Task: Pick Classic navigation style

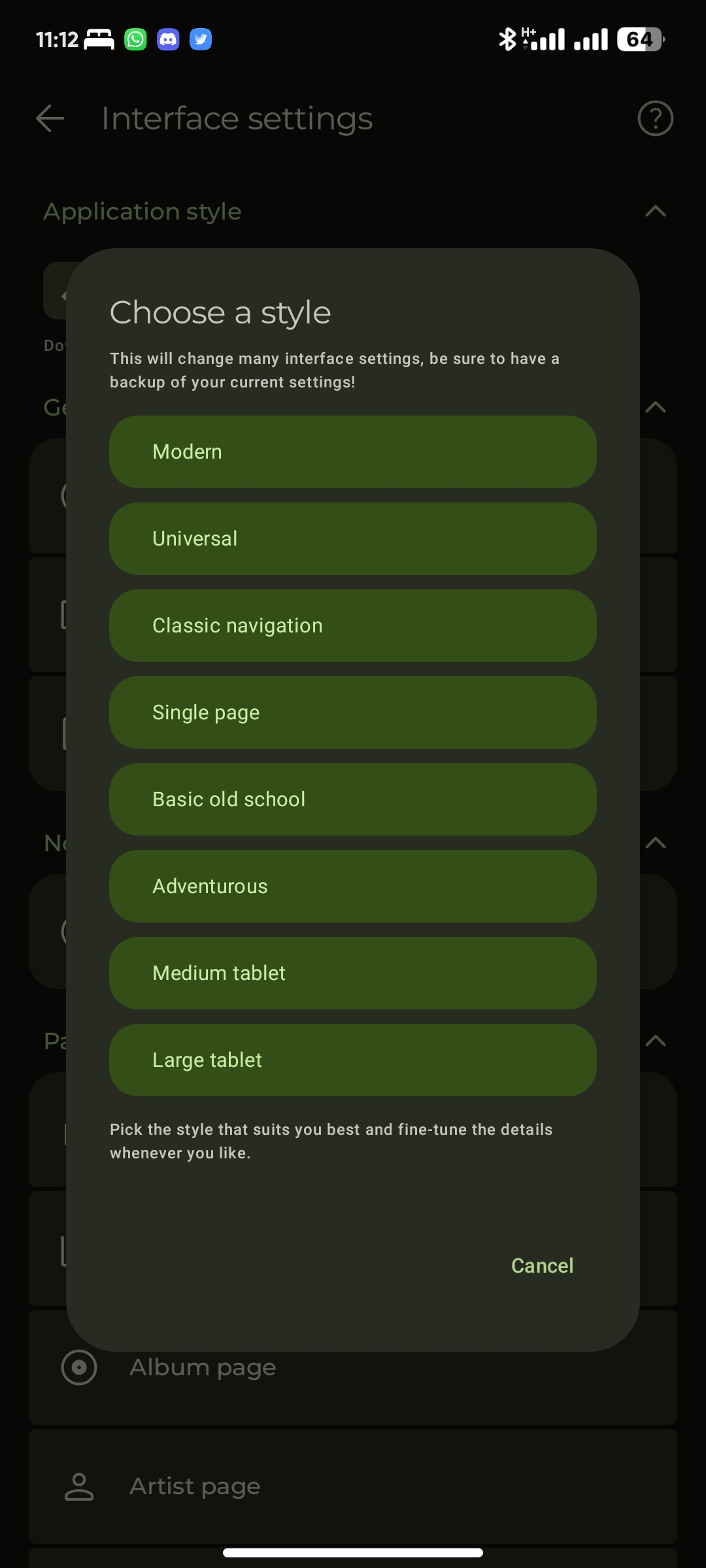Action: (353, 625)
